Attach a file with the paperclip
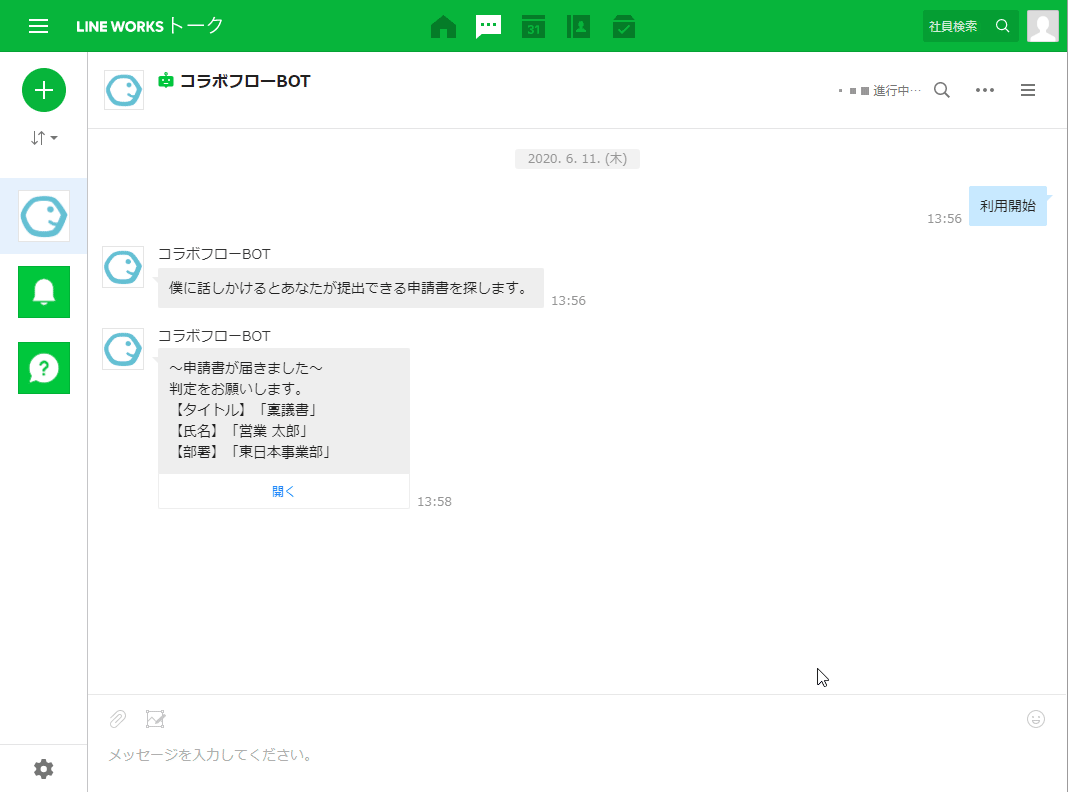This screenshot has height=792, width=1068. [118, 718]
